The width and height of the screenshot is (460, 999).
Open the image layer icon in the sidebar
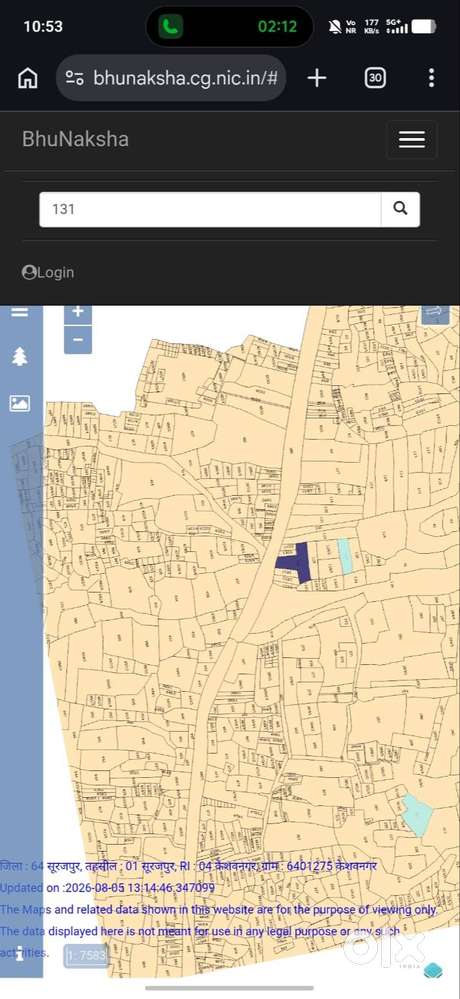(x=19, y=403)
